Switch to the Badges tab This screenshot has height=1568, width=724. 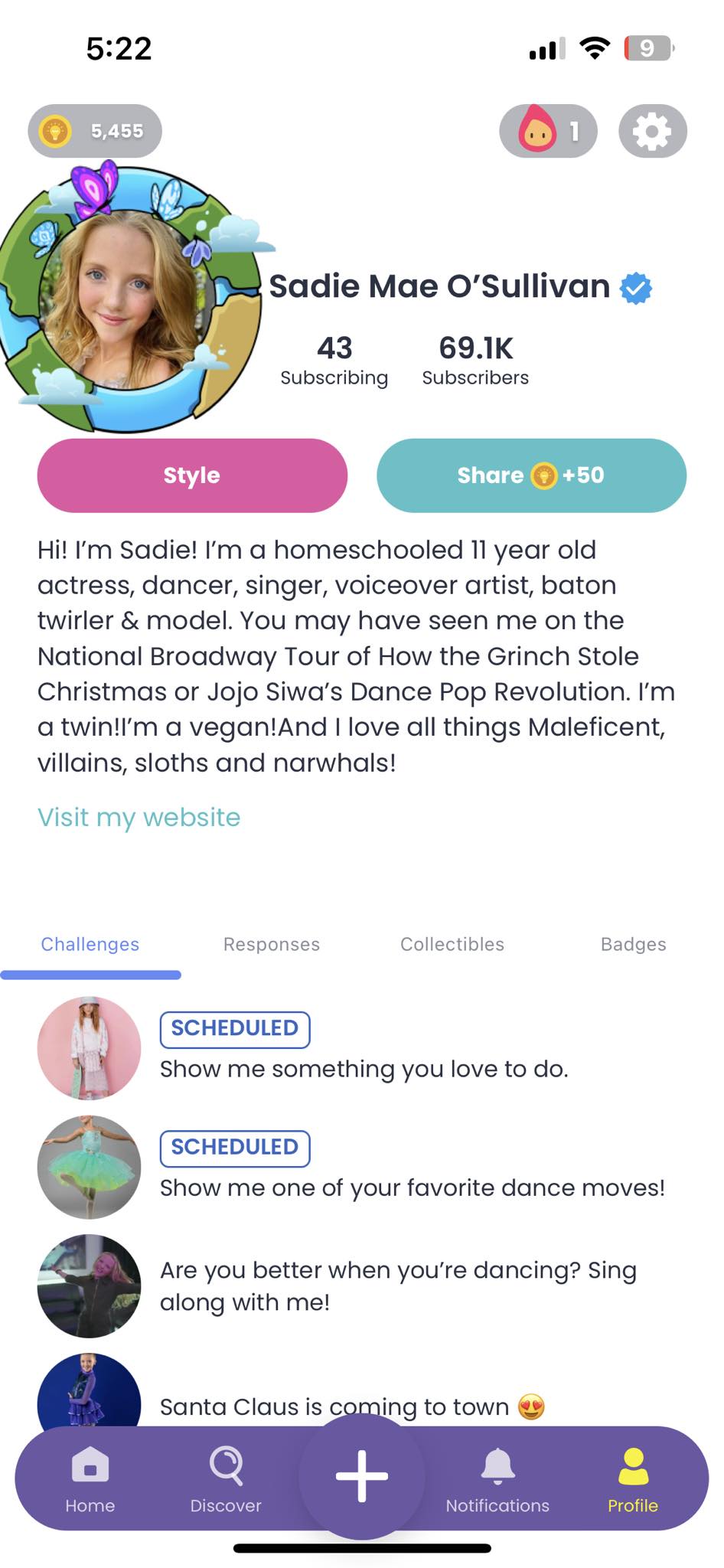[633, 944]
